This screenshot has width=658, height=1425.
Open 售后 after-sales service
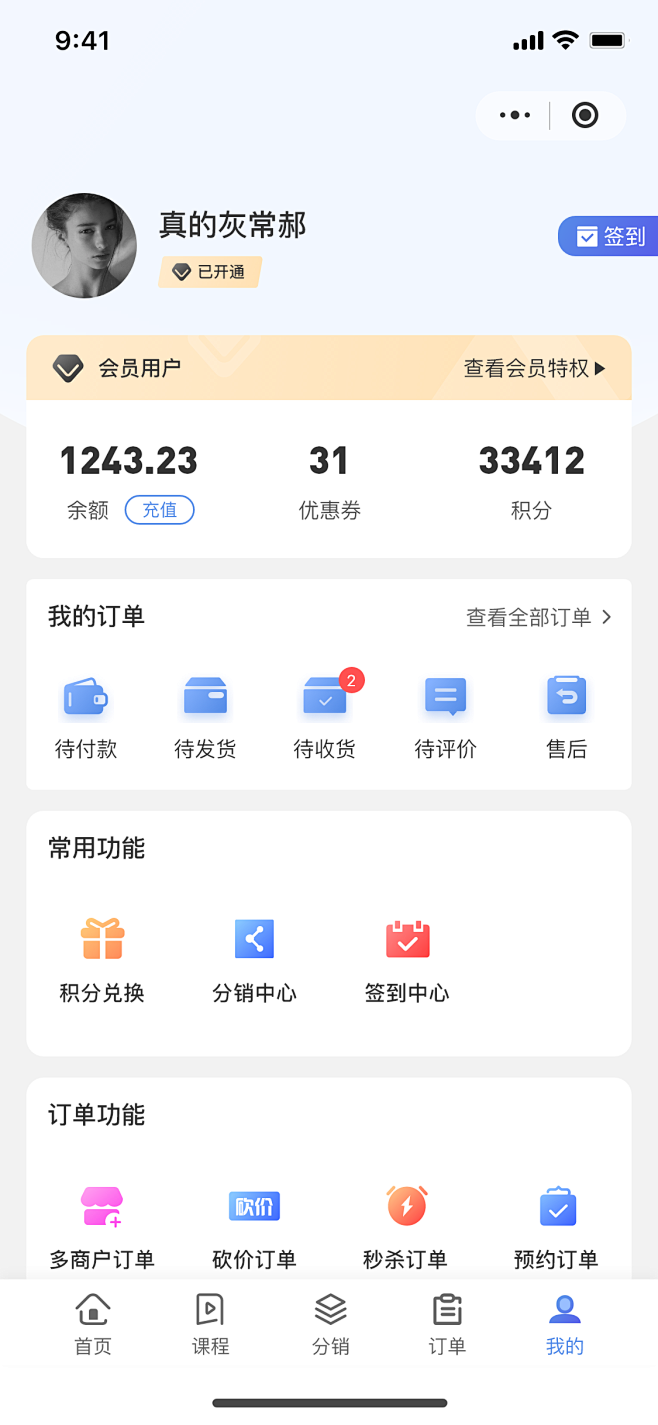pyautogui.click(x=566, y=716)
